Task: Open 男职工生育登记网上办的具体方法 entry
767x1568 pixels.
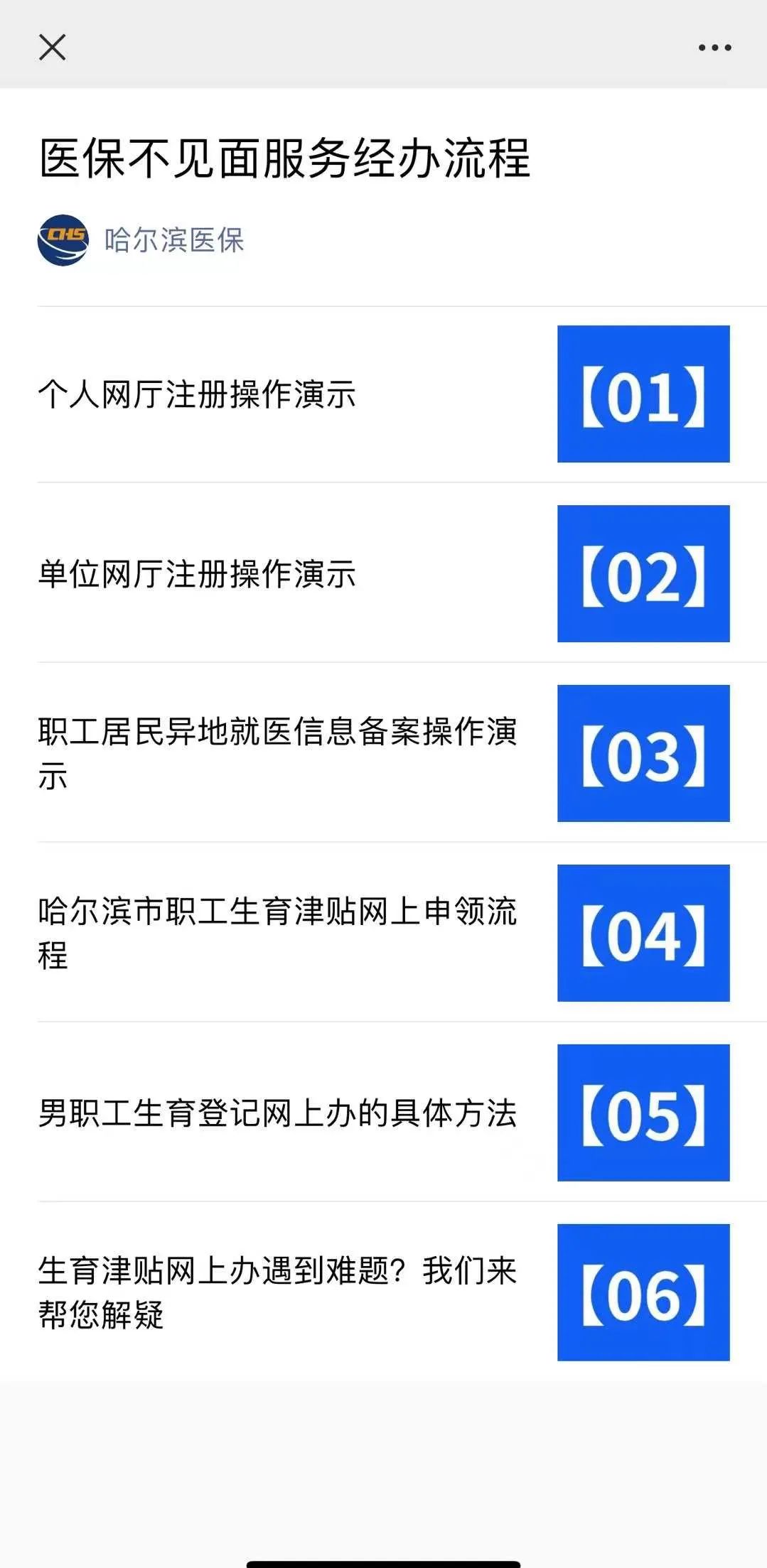Action: click(x=277, y=1115)
